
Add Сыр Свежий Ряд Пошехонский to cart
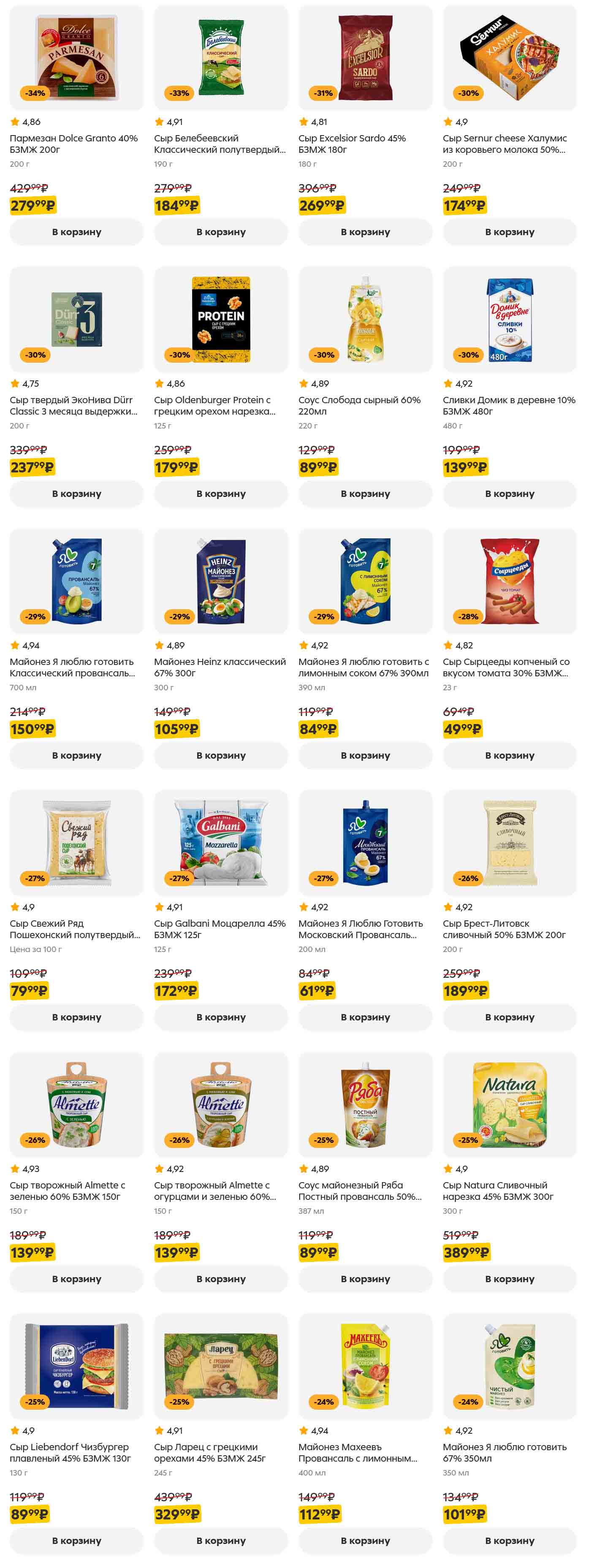(76, 1017)
